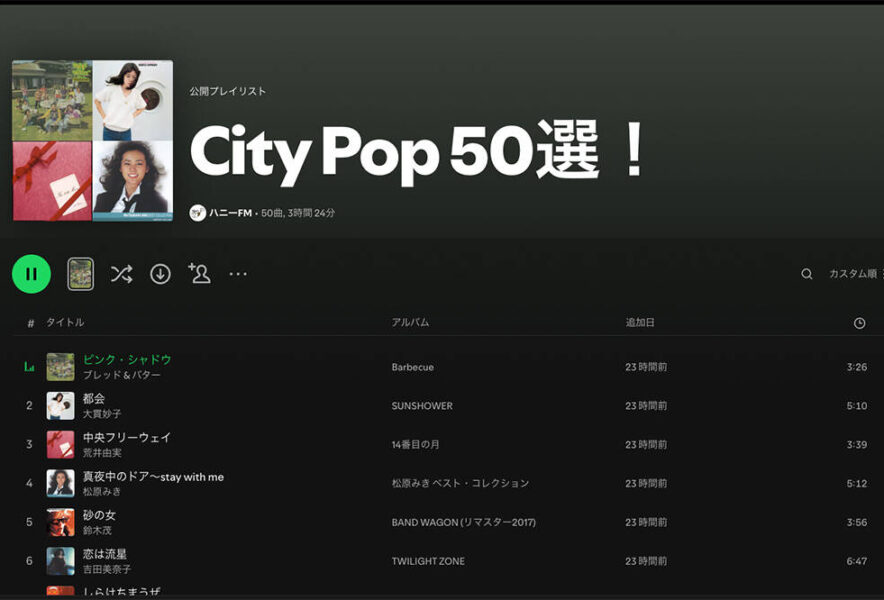Open the playlist cover art collage
The image size is (884, 600).
92,140
